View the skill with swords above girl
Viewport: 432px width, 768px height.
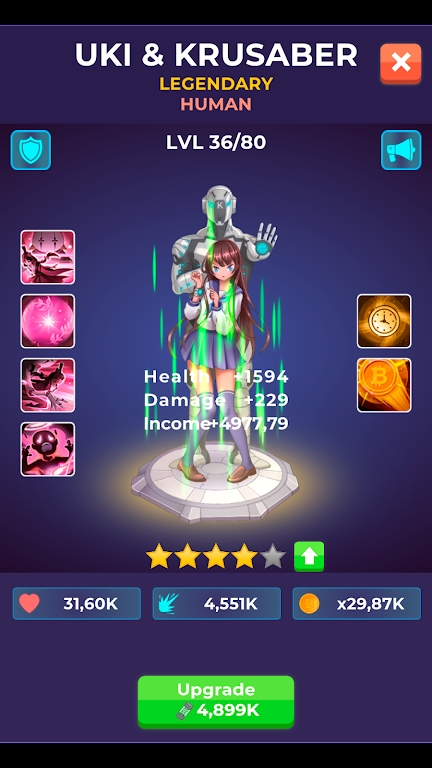[x=48, y=257]
